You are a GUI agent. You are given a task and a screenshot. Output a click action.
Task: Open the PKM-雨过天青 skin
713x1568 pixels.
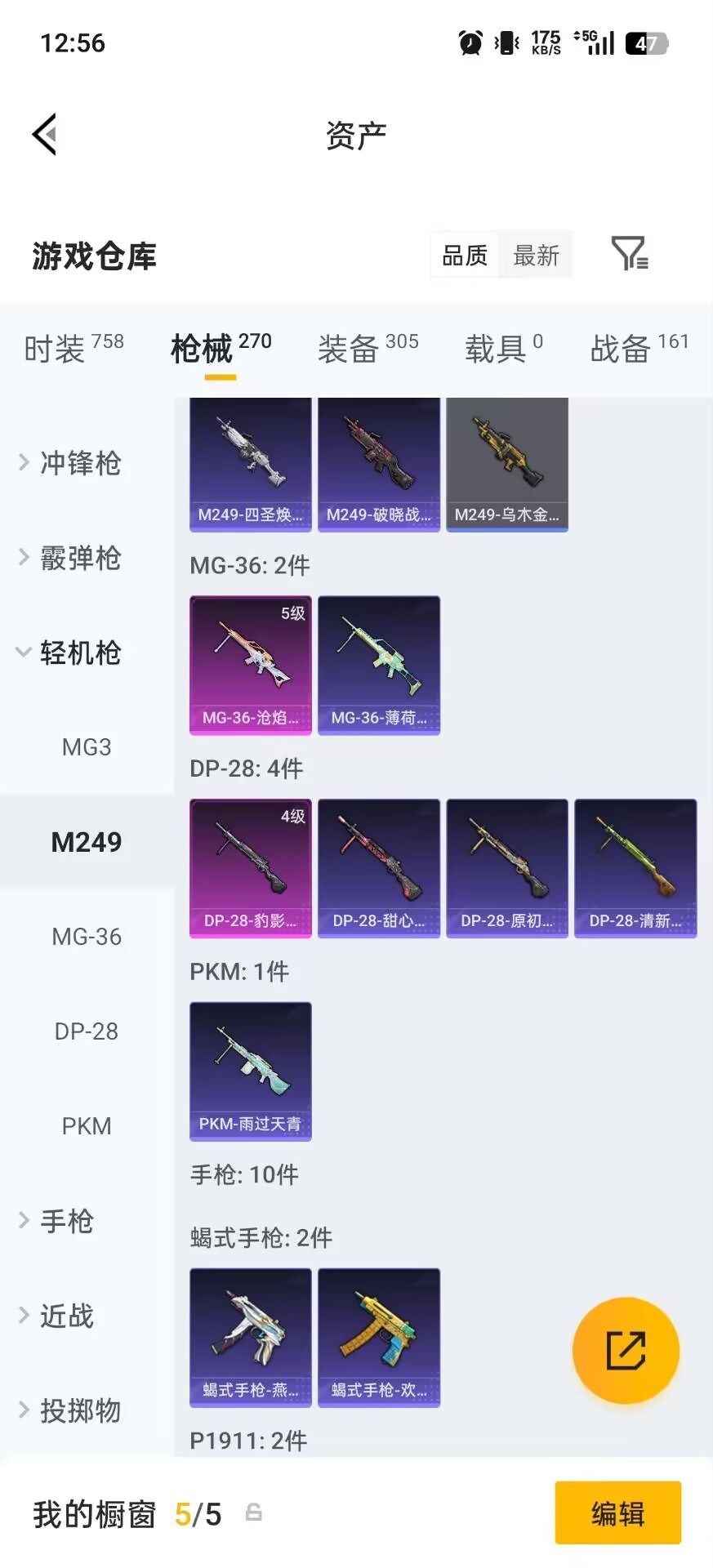click(251, 1071)
